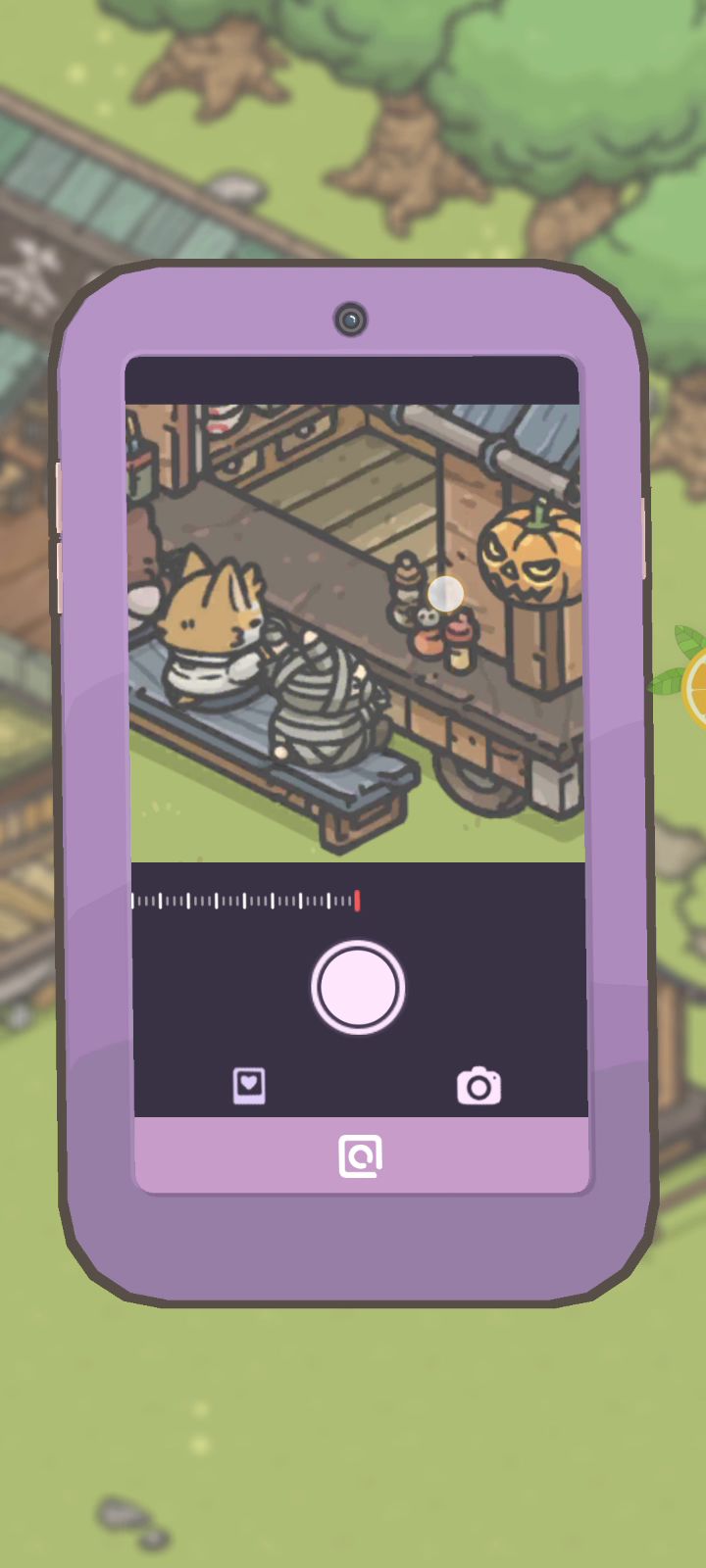Tap the zoom scale slider
The width and height of the screenshot is (706, 1568).
click(246, 900)
